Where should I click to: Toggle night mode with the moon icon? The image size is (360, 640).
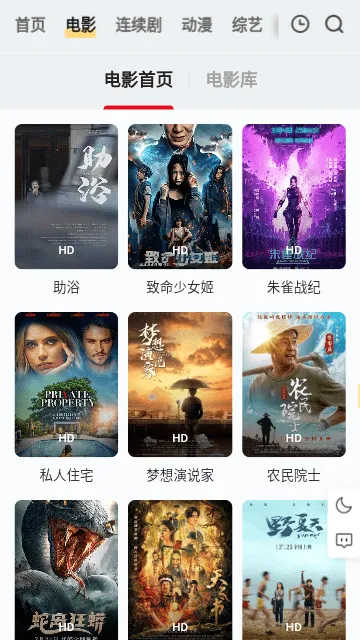pos(344,505)
